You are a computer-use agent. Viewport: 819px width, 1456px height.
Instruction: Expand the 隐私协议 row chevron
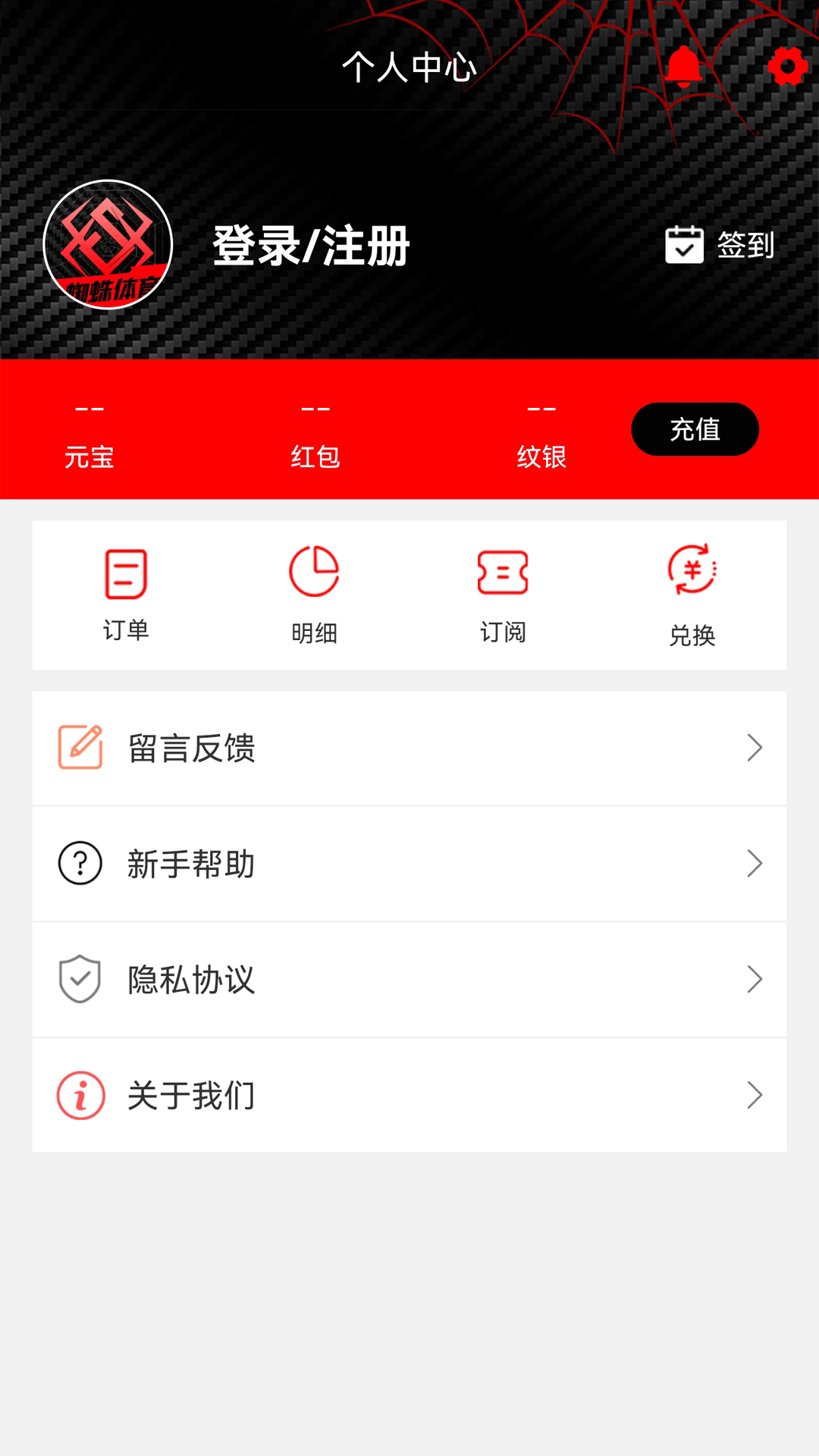tap(754, 979)
